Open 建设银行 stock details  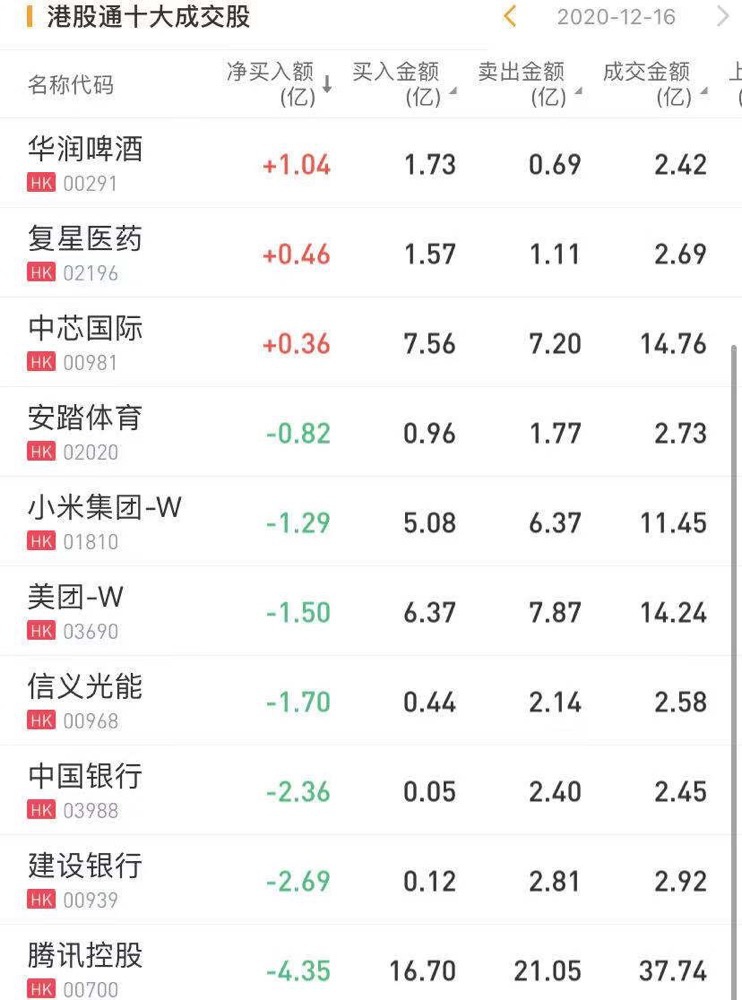coord(365,880)
